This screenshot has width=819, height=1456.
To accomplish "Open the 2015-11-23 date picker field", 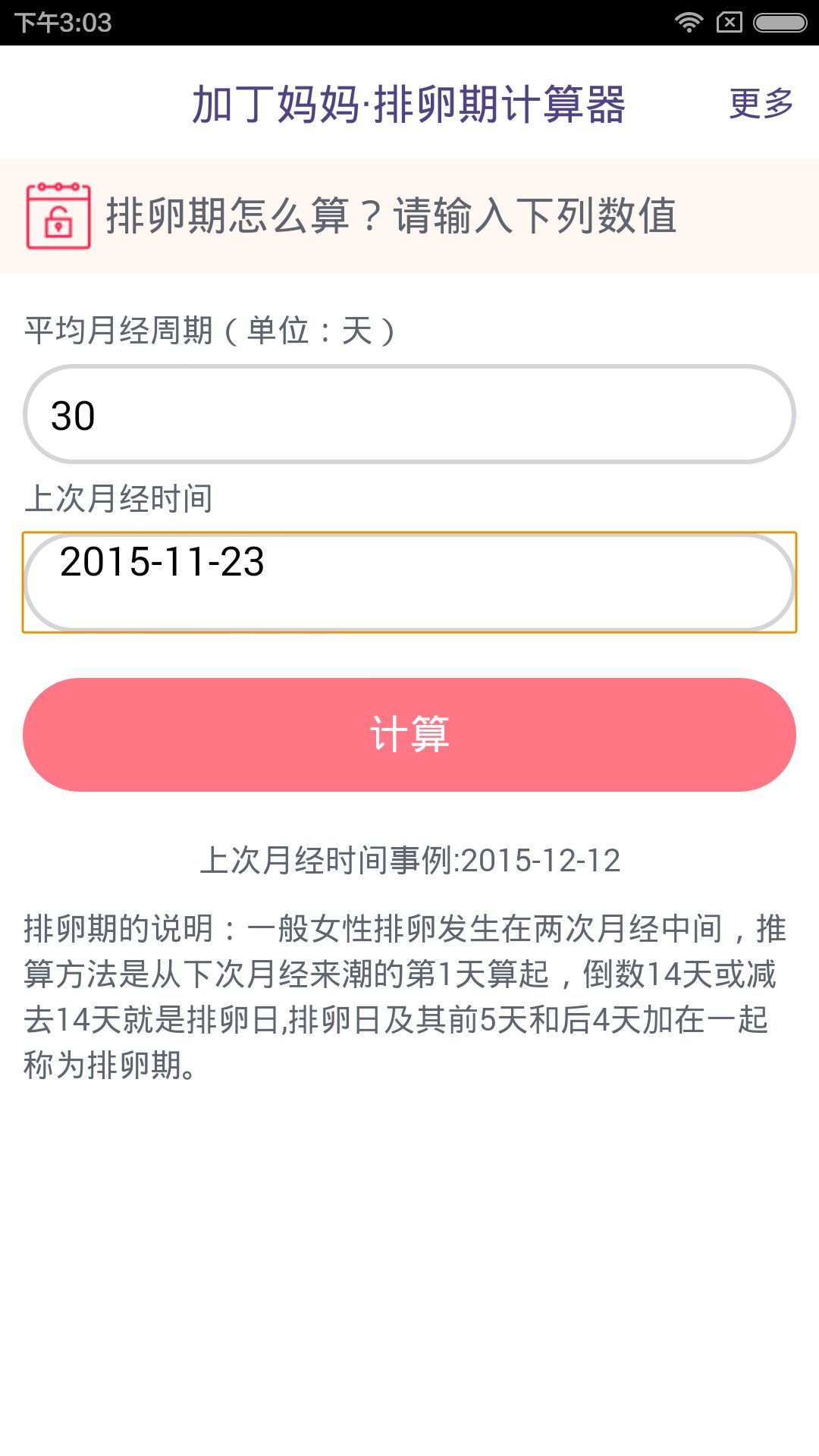I will tap(409, 580).
